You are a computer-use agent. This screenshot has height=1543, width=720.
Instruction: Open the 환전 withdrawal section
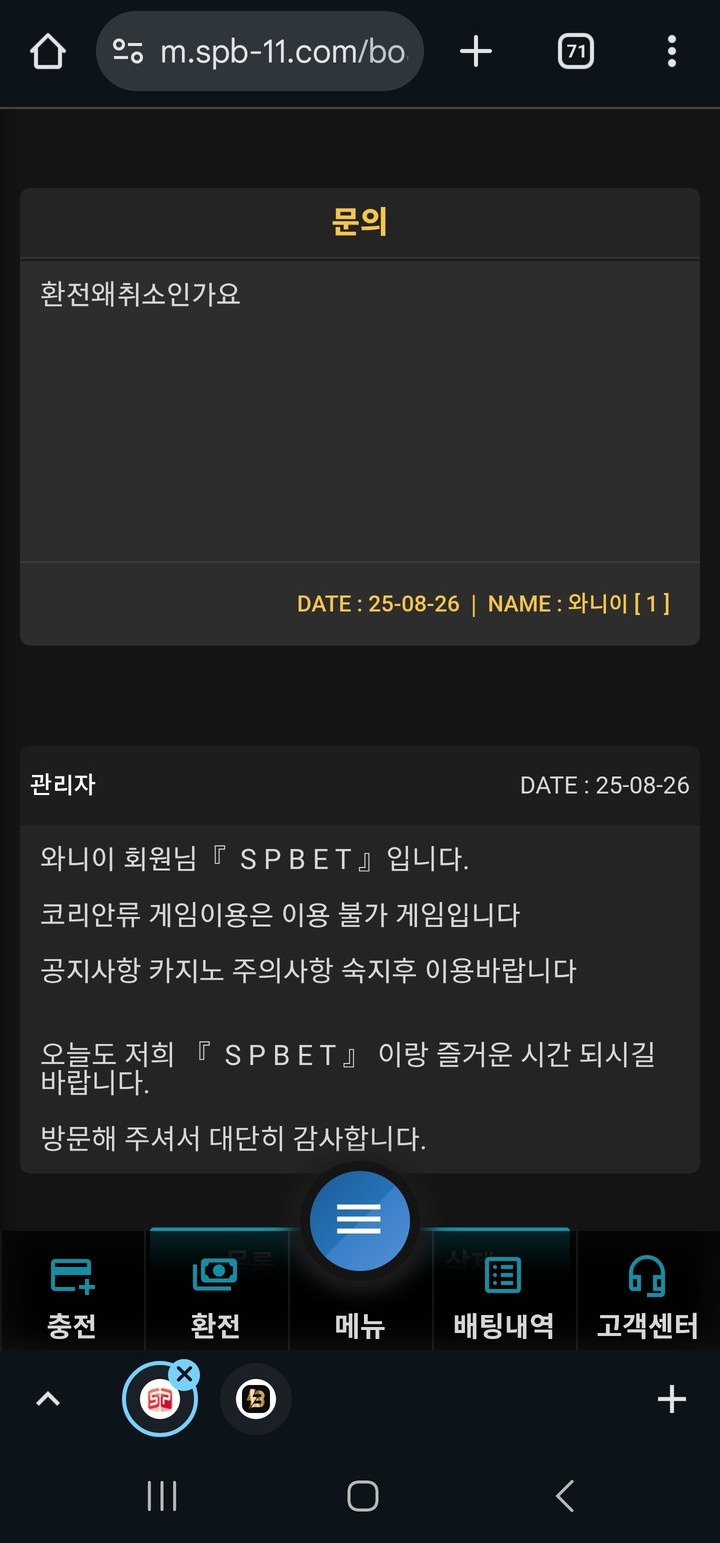[215, 1296]
